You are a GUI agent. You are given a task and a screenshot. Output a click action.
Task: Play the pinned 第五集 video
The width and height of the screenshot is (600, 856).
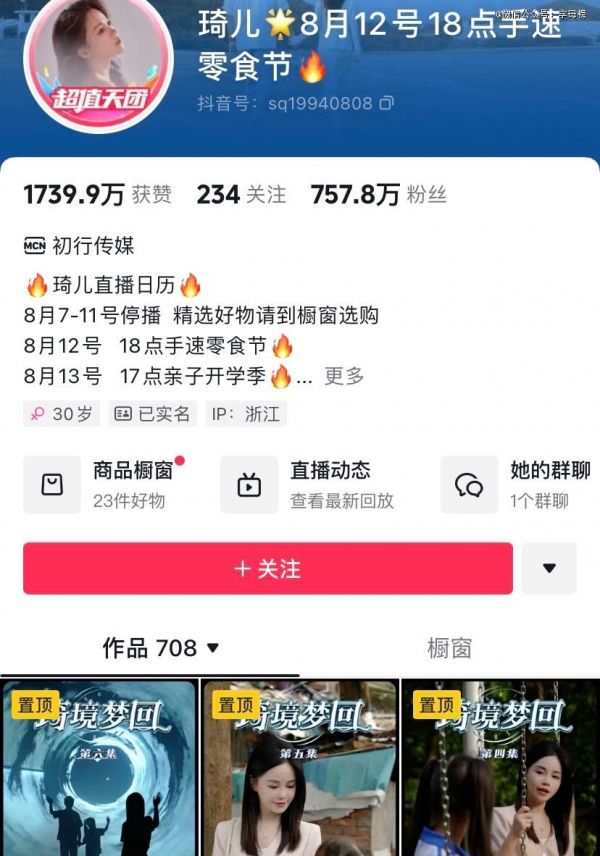click(x=299, y=770)
